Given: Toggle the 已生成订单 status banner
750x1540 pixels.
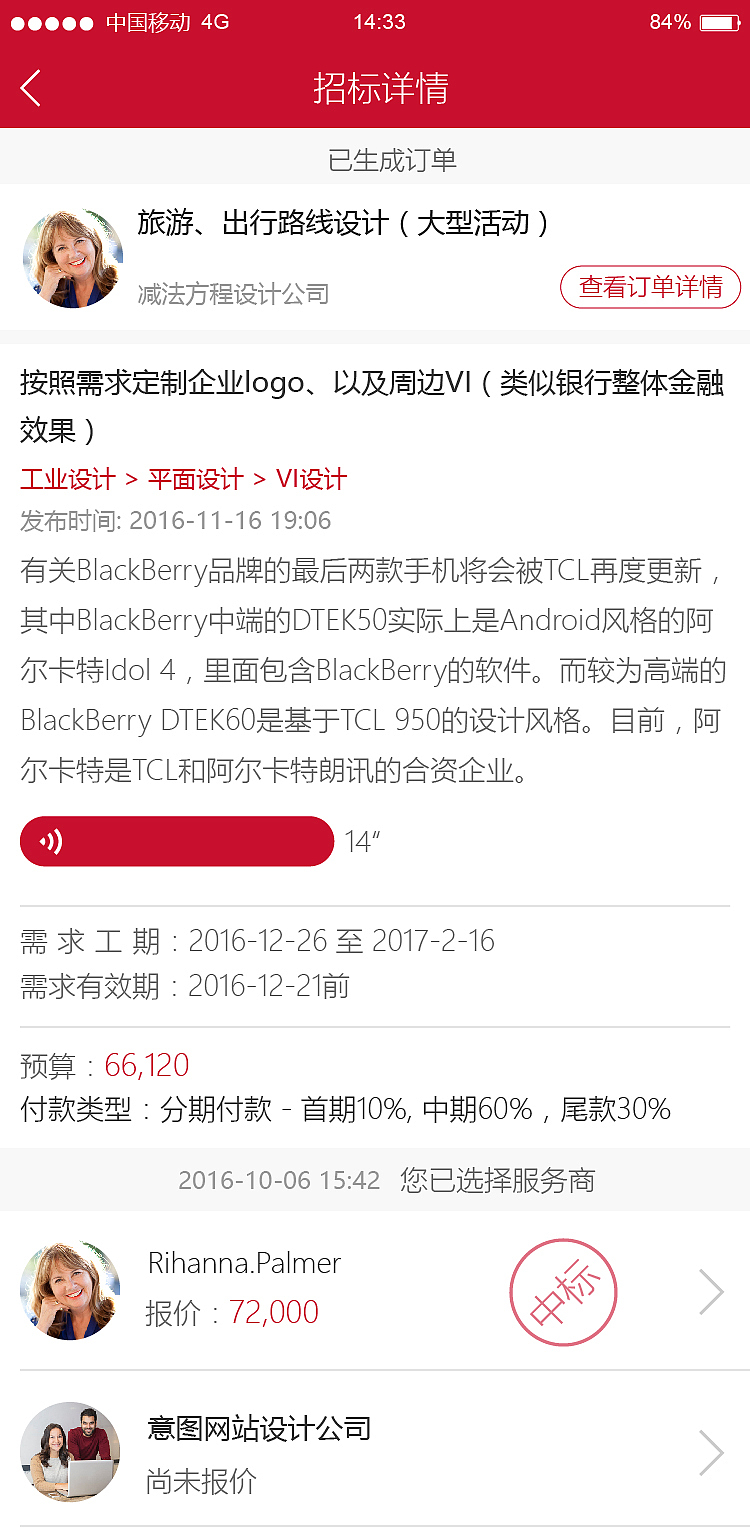Looking at the screenshot, I should 375,157.
